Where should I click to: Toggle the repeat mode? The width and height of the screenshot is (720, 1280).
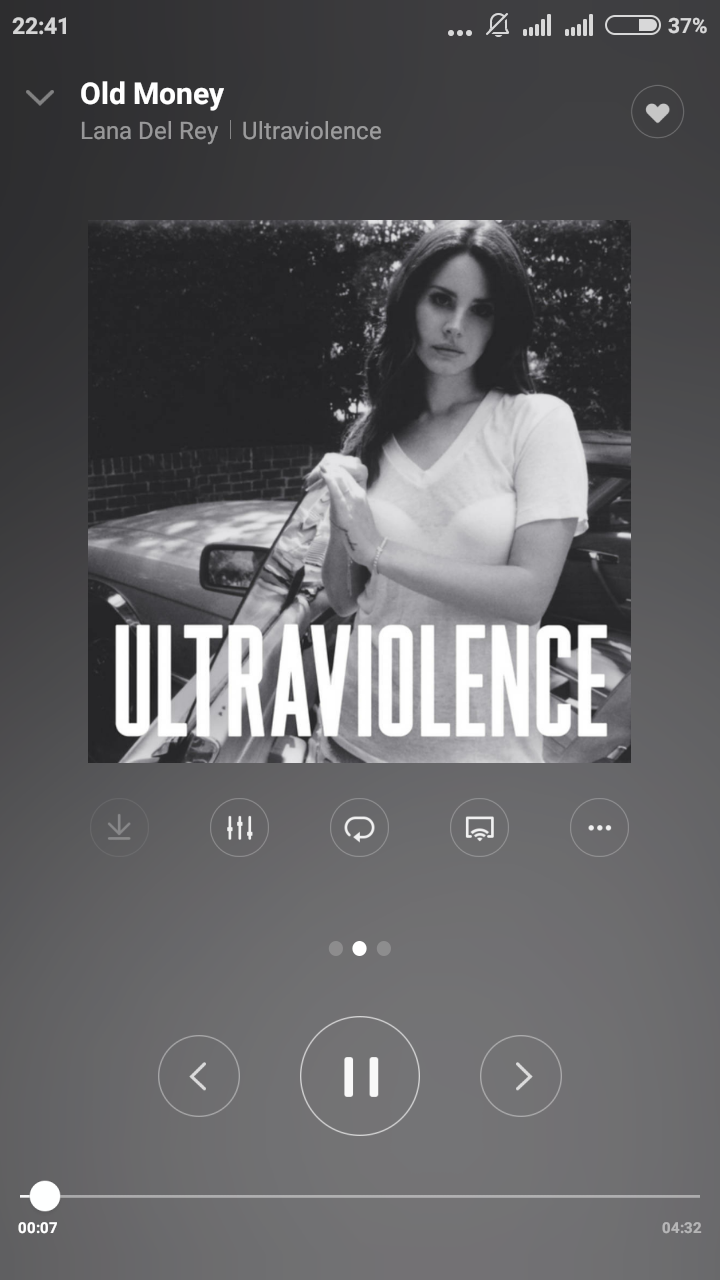[359, 828]
